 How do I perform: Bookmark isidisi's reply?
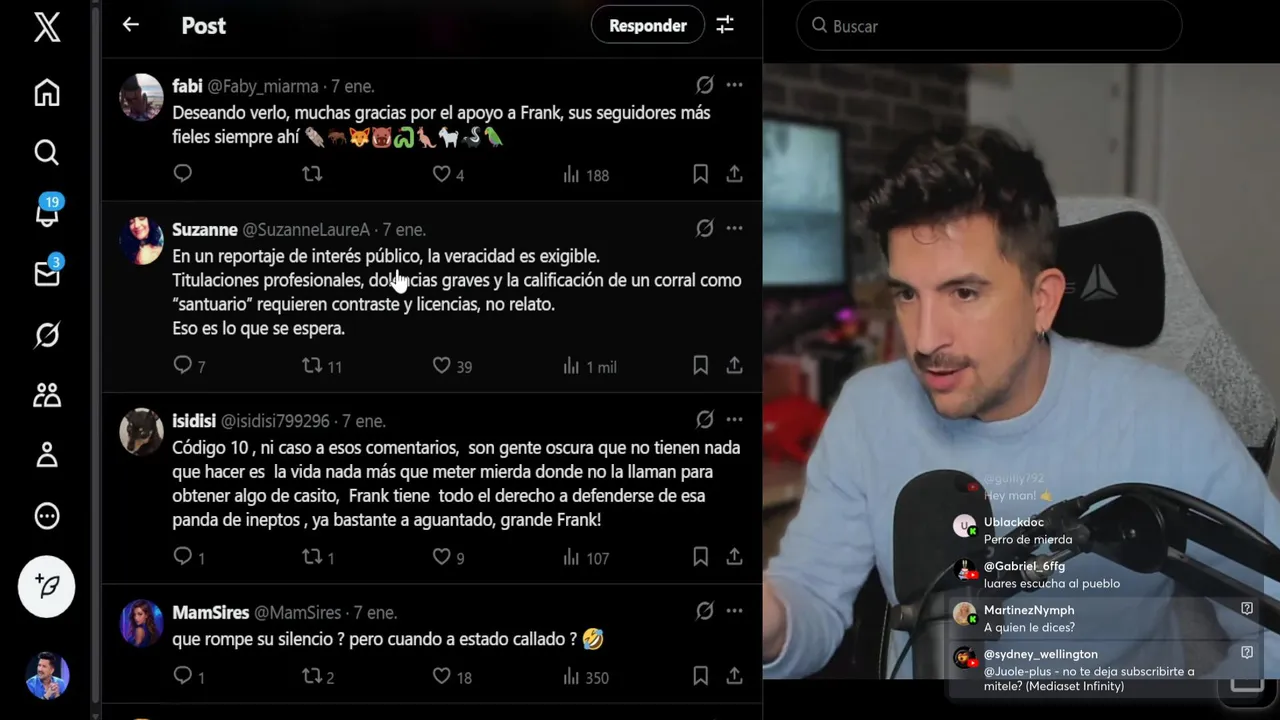point(700,557)
